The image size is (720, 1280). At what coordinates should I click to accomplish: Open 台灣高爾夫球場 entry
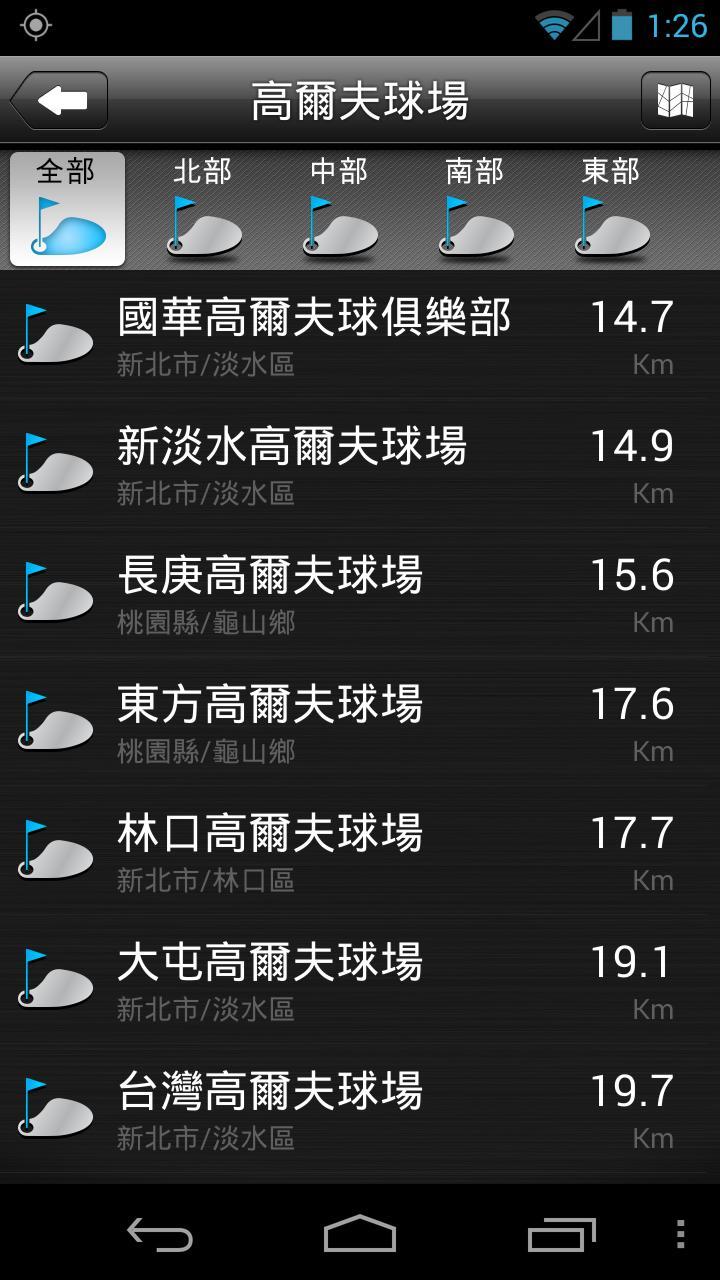(x=360, y=1109)
